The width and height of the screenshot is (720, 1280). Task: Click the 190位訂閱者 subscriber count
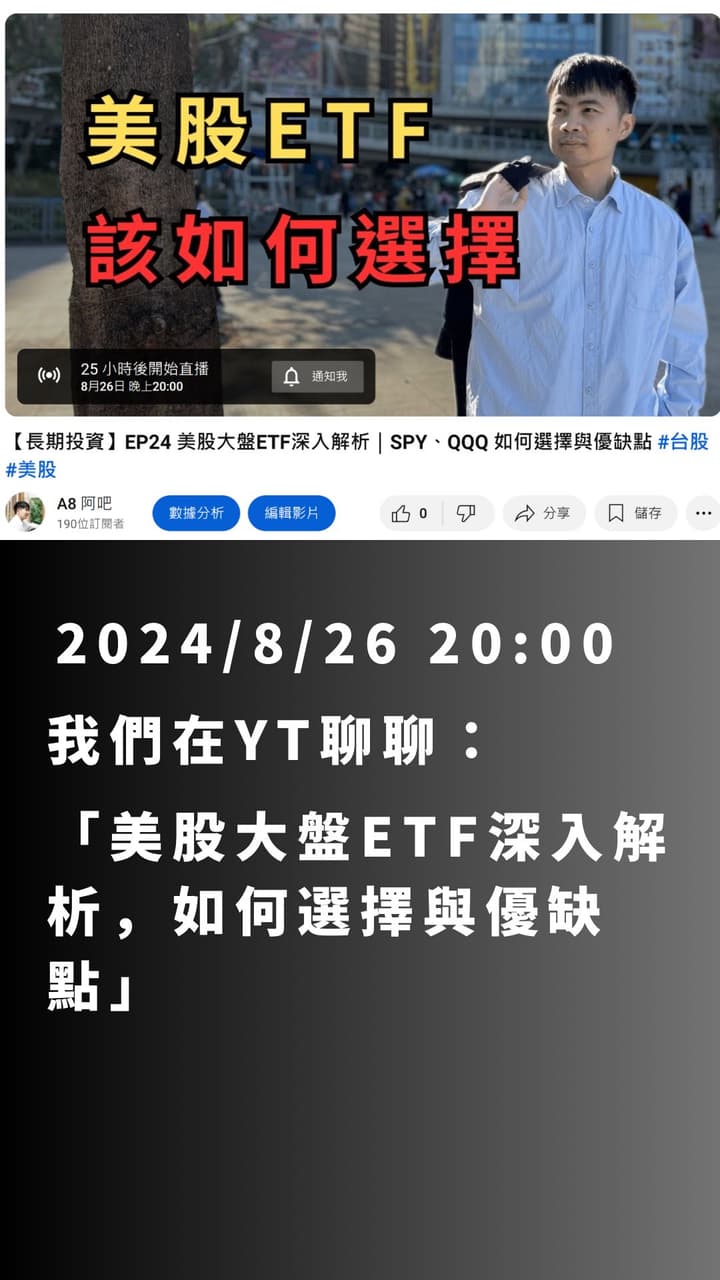tap(92, 521)
